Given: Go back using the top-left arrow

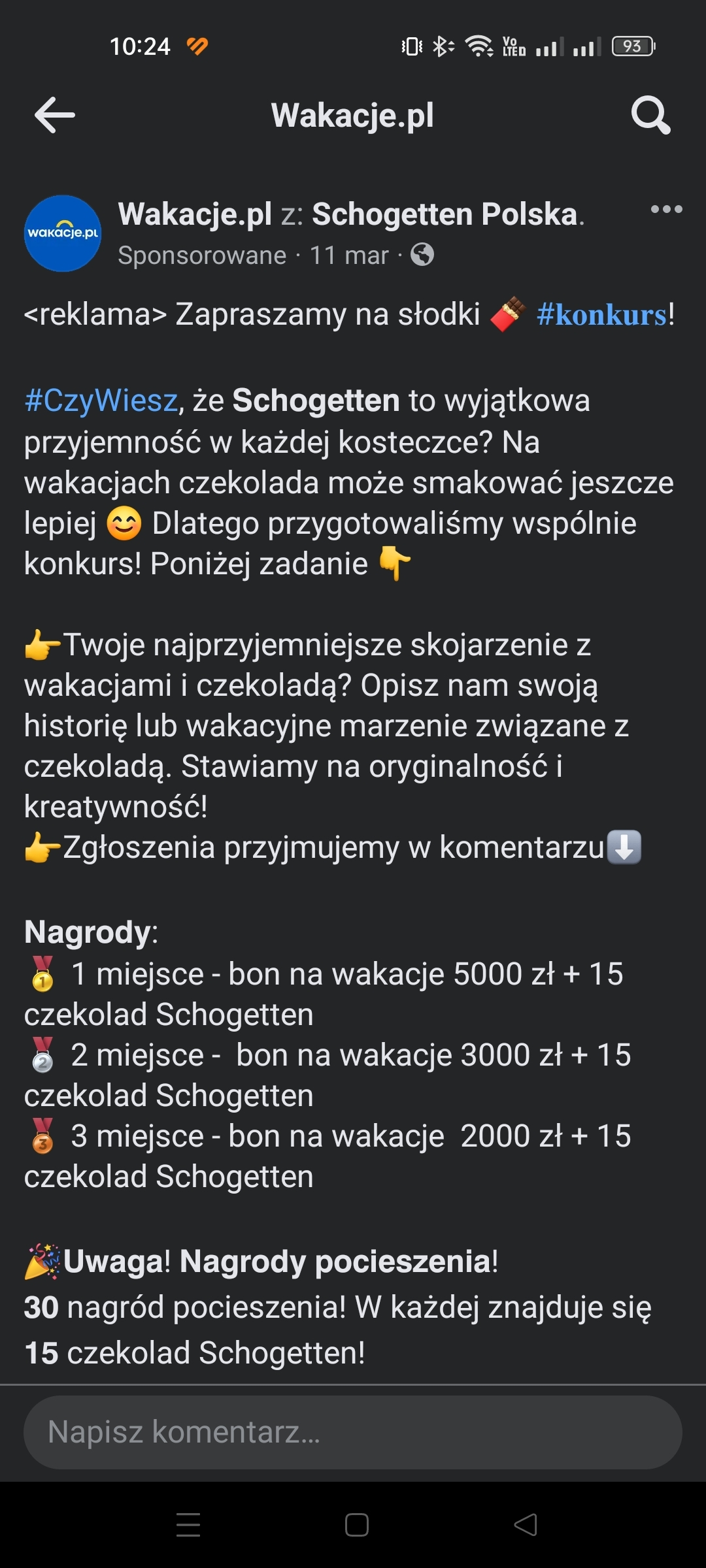Looking at the screenshot, I should click(x=55, y=116).
